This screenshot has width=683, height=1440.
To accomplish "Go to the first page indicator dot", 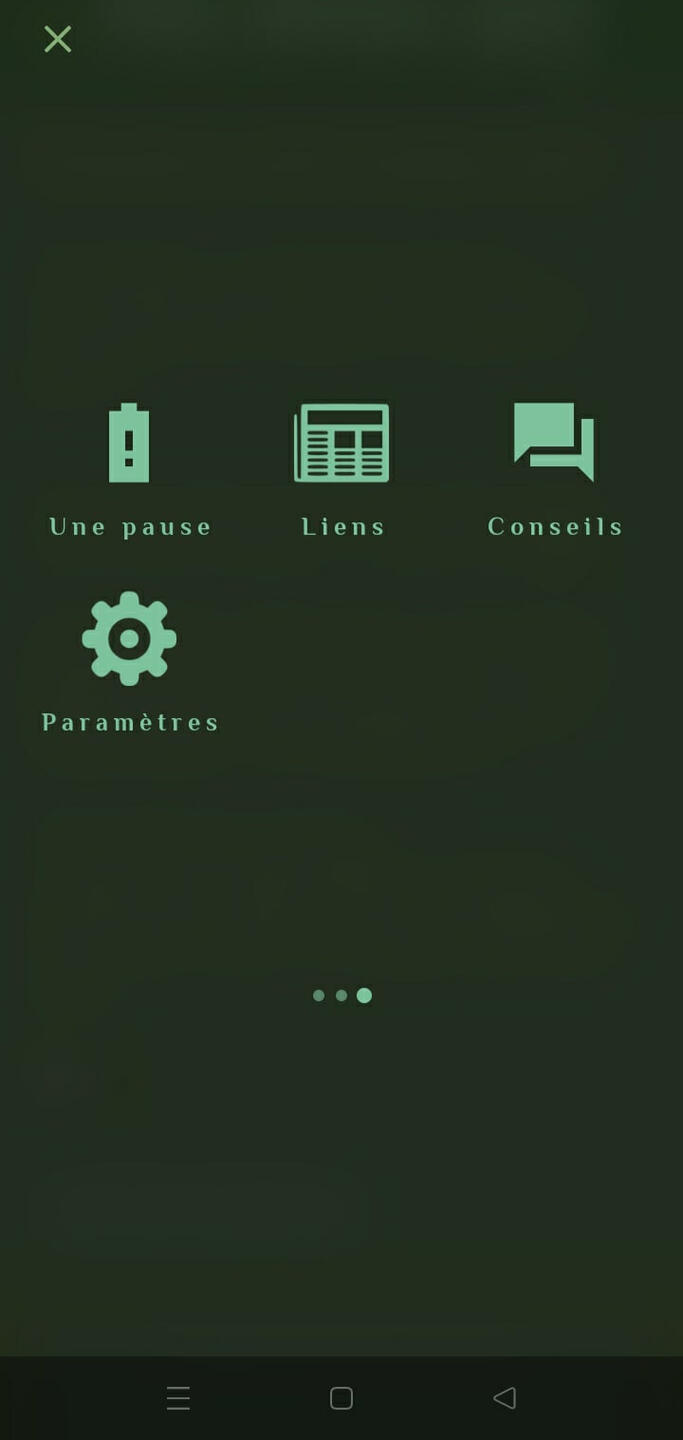I will 318,996.
